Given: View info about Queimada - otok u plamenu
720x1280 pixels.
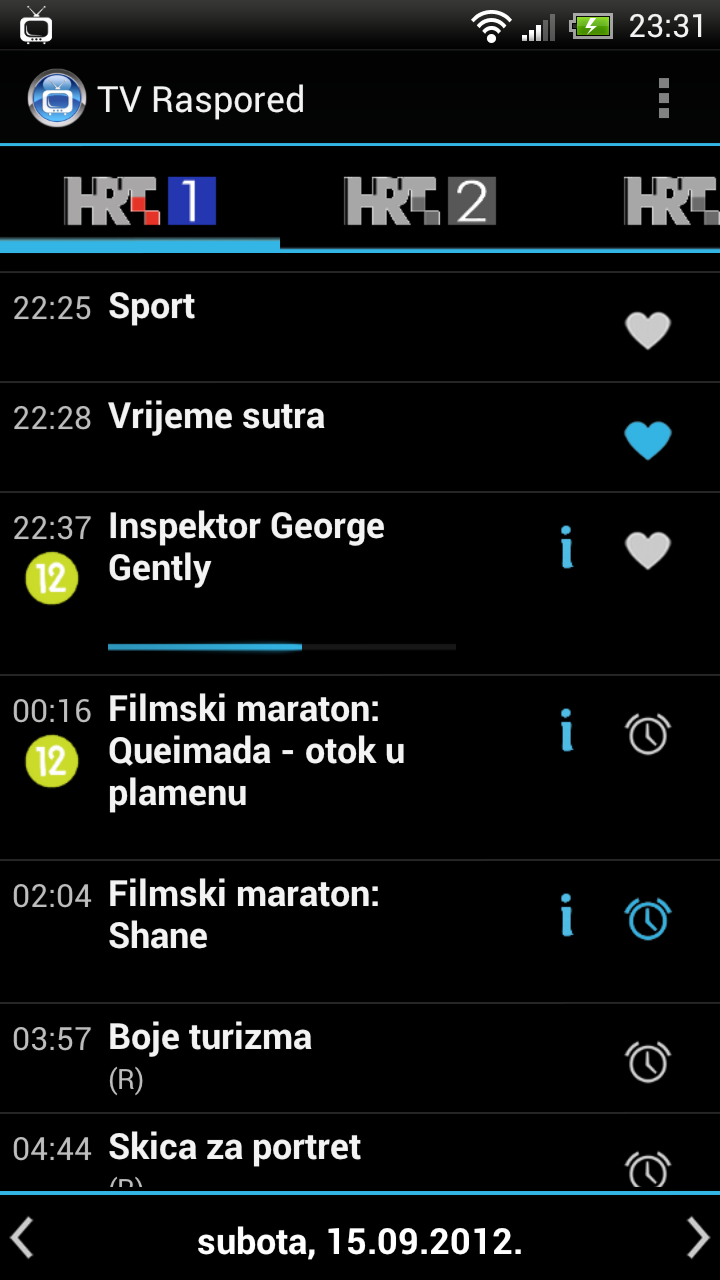Looking at the screenshot, I should pos(567,732).
